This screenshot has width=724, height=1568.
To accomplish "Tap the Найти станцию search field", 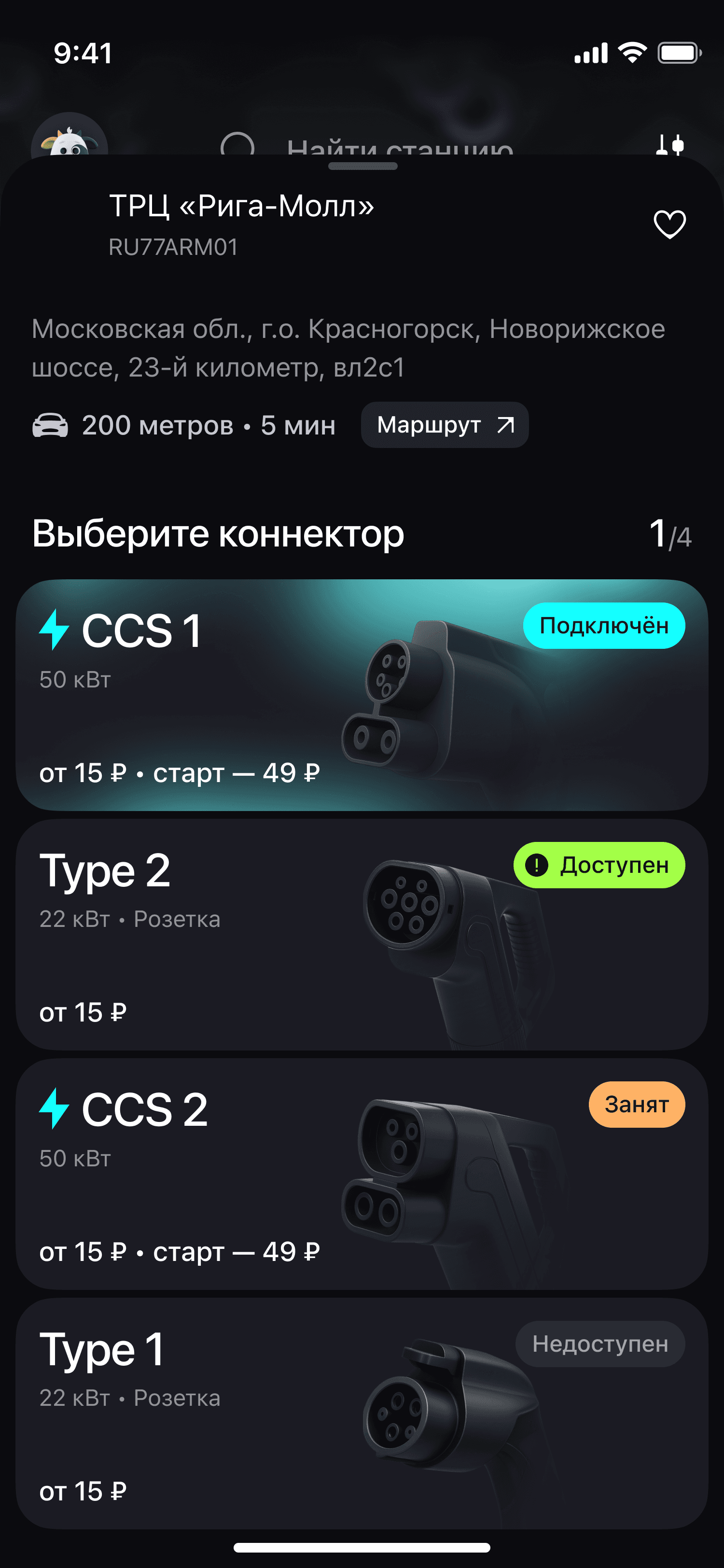I will pos(399,146).
